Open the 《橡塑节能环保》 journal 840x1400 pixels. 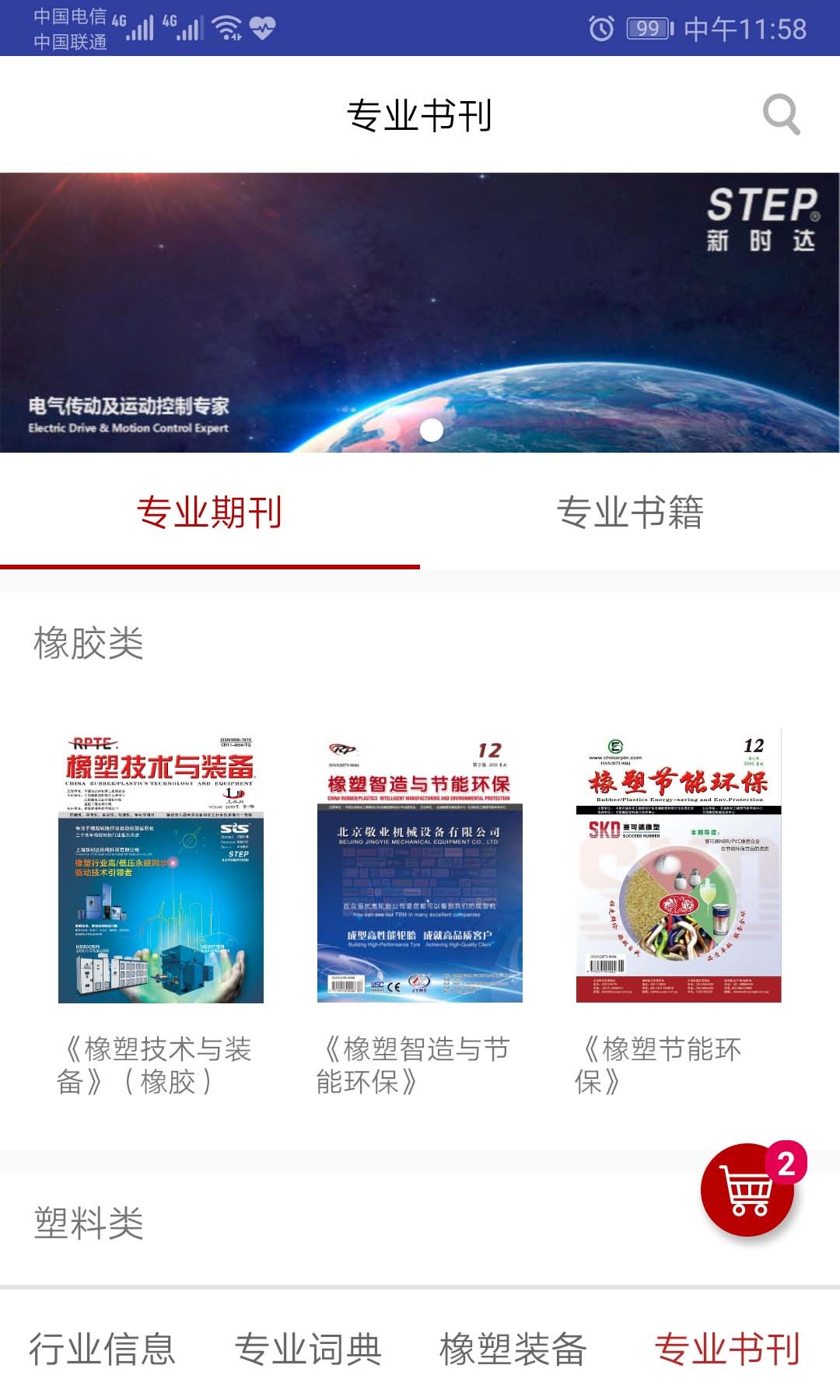(x=678, y=870)
